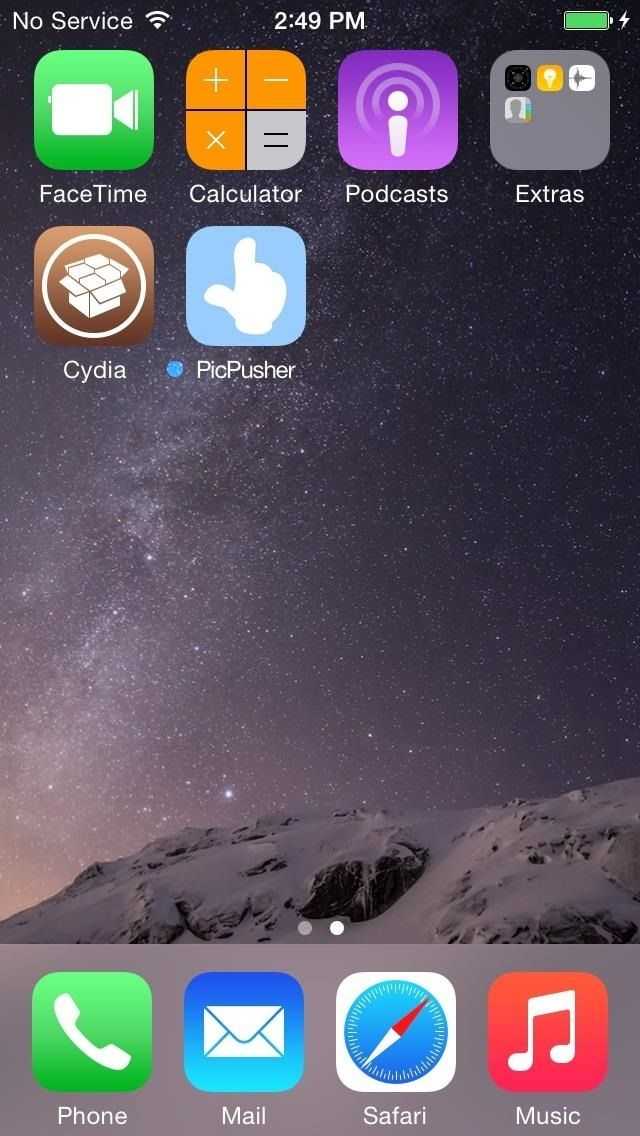Image resolution: width=640 pixels, height=1136 pixels.
Task: Open the PicPusher app
Action: point(246,286)
